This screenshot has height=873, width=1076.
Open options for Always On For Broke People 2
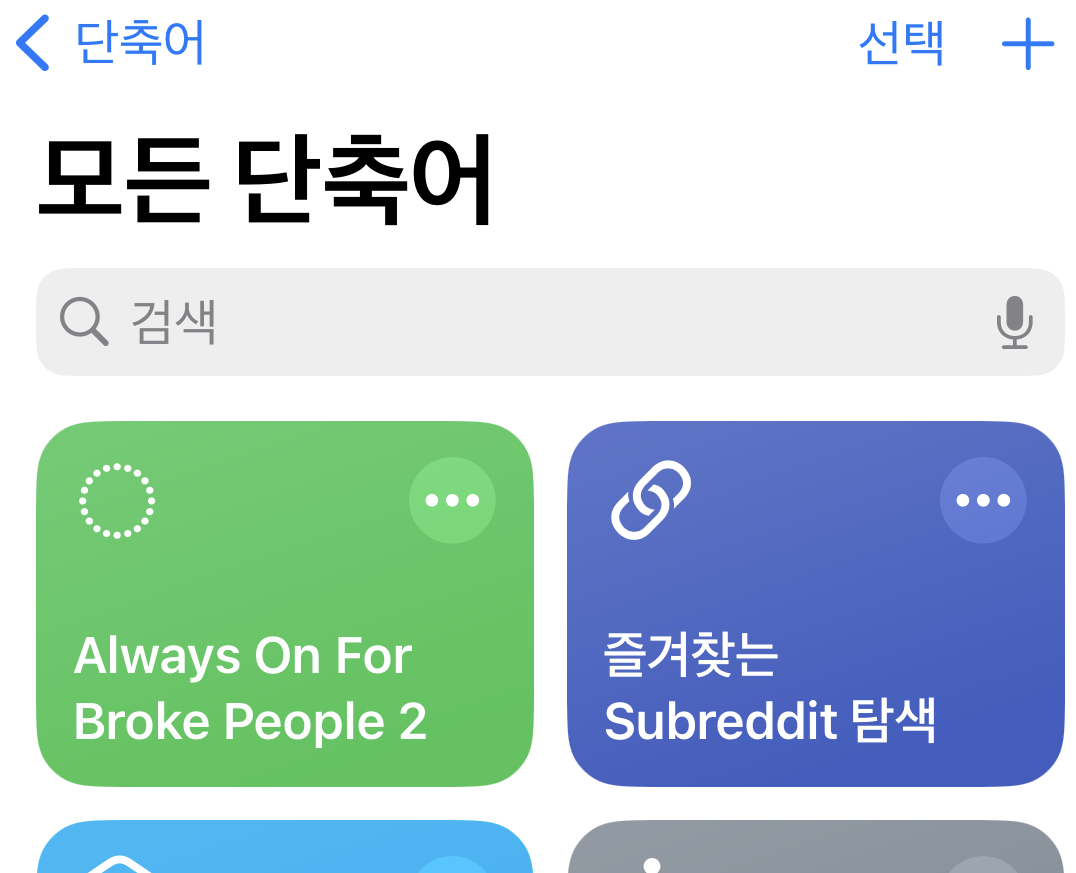(x=452, y=500)
